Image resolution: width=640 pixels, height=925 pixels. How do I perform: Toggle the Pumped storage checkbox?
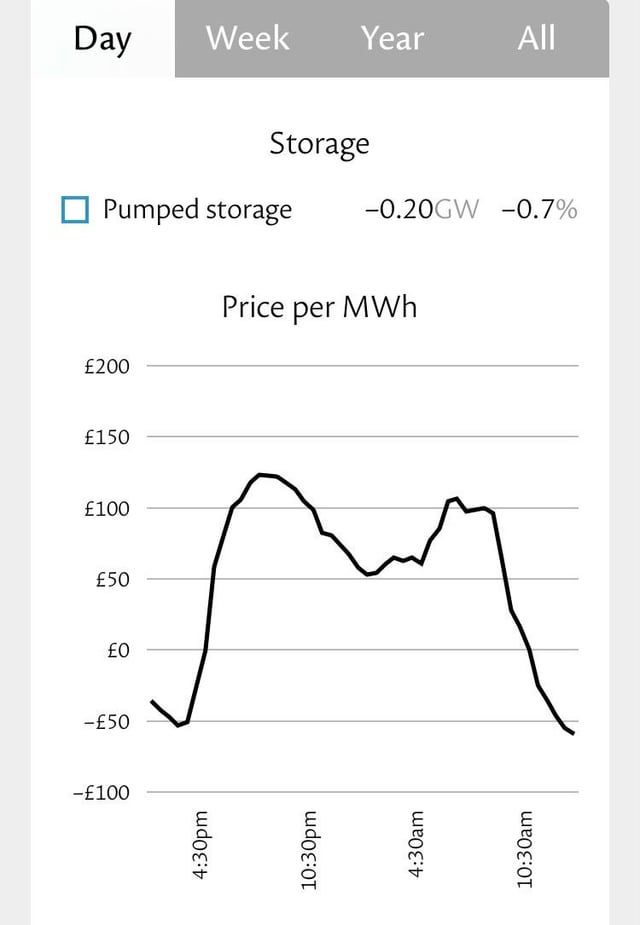coord(75,210)
